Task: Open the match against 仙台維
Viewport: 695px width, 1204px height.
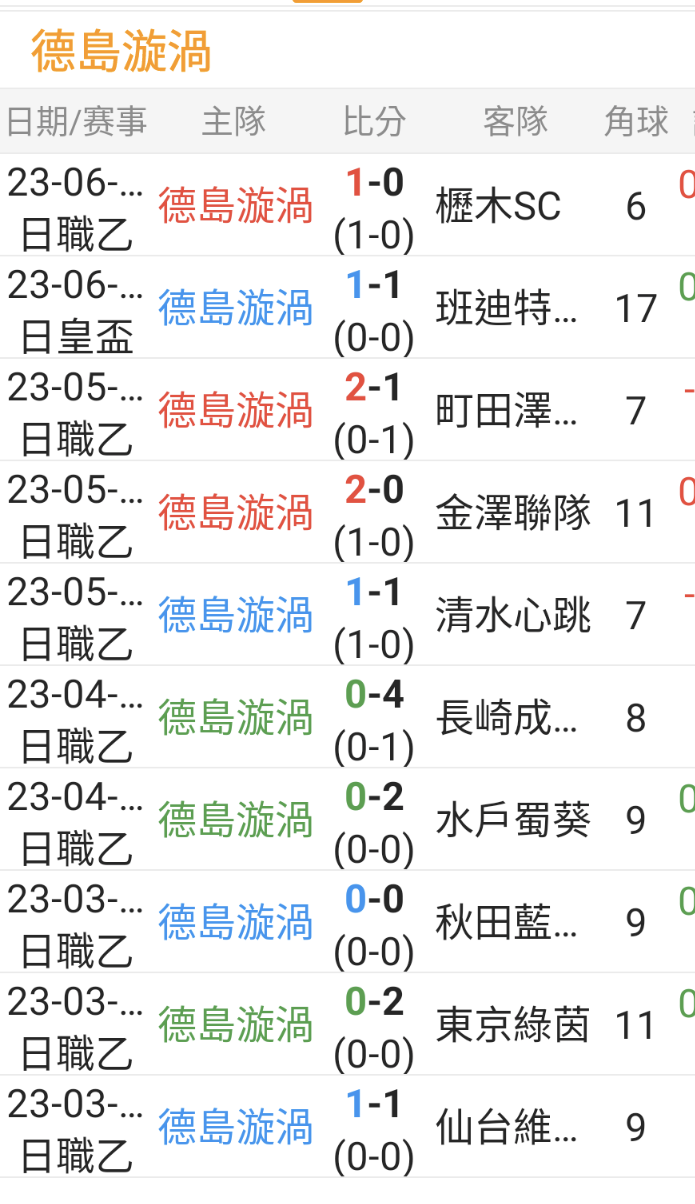Action: (x=347, y=1127)
